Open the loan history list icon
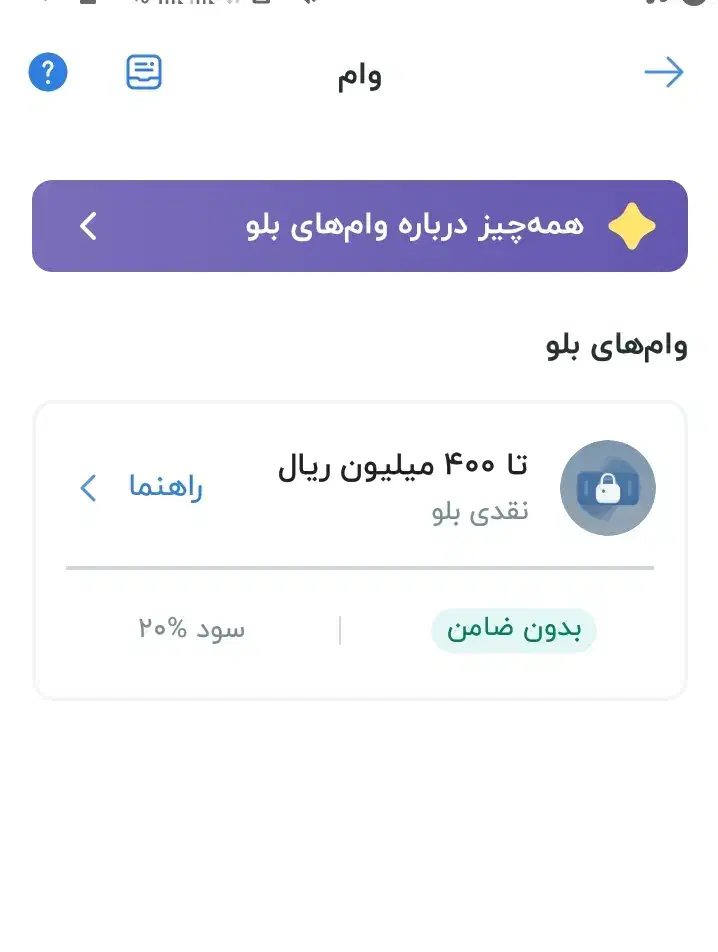This screenshot has height=952, width=718. click(x=144, y=73)
